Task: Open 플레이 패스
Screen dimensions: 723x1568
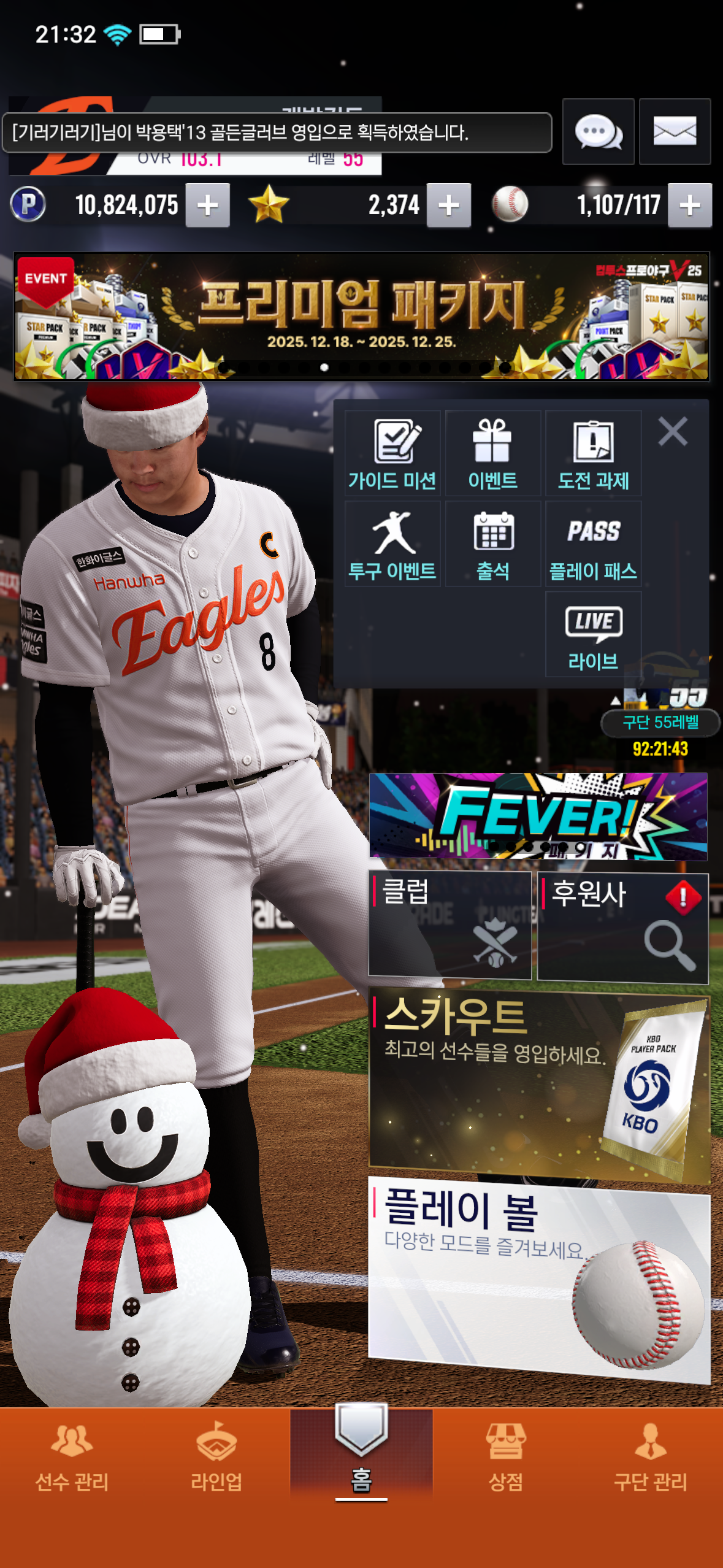Action: (x=593, y=544)
